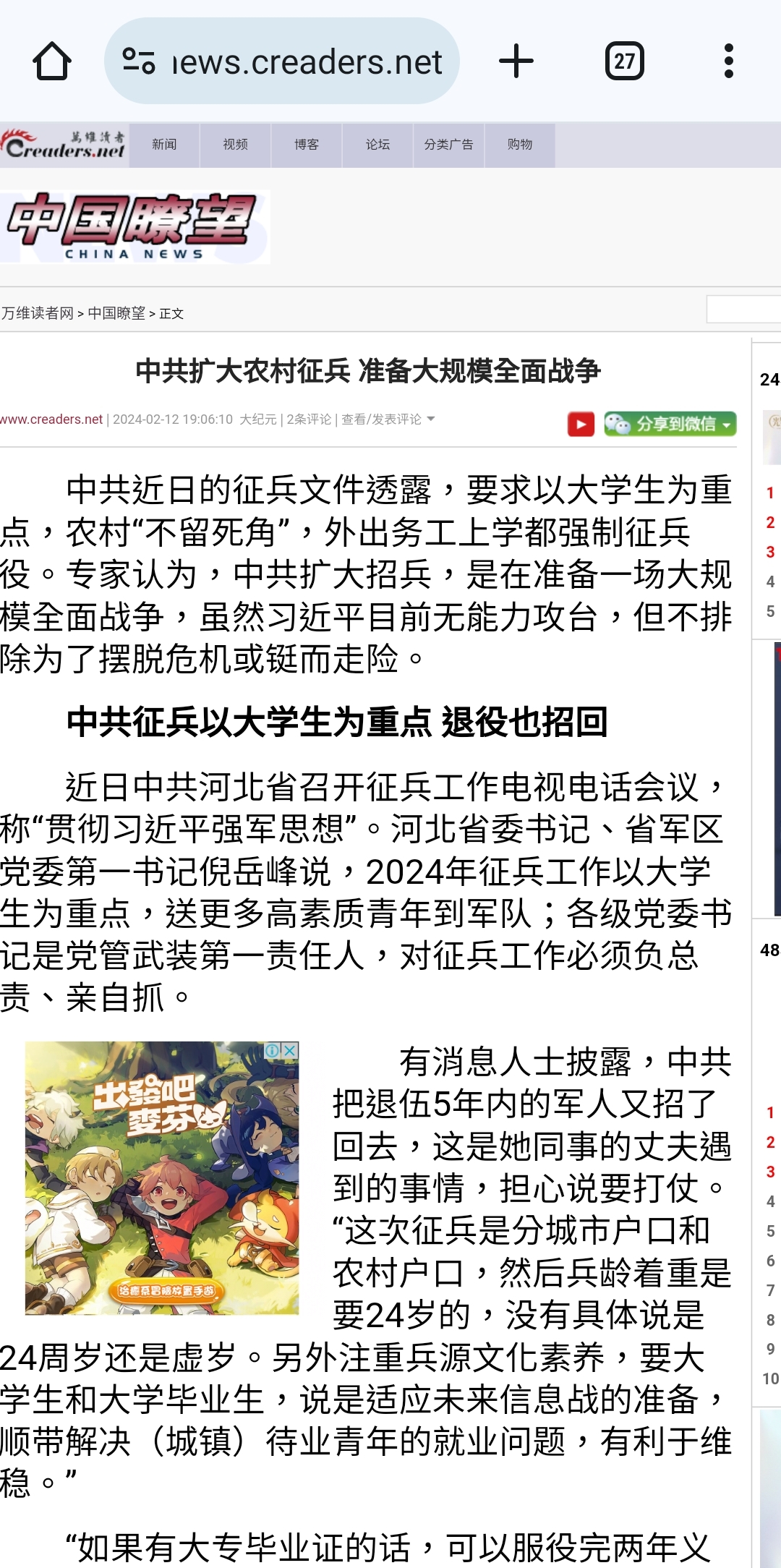The height and width of the screenshot is (1568, 781).
Task: Go to the 博客 section
Action: 307,145
